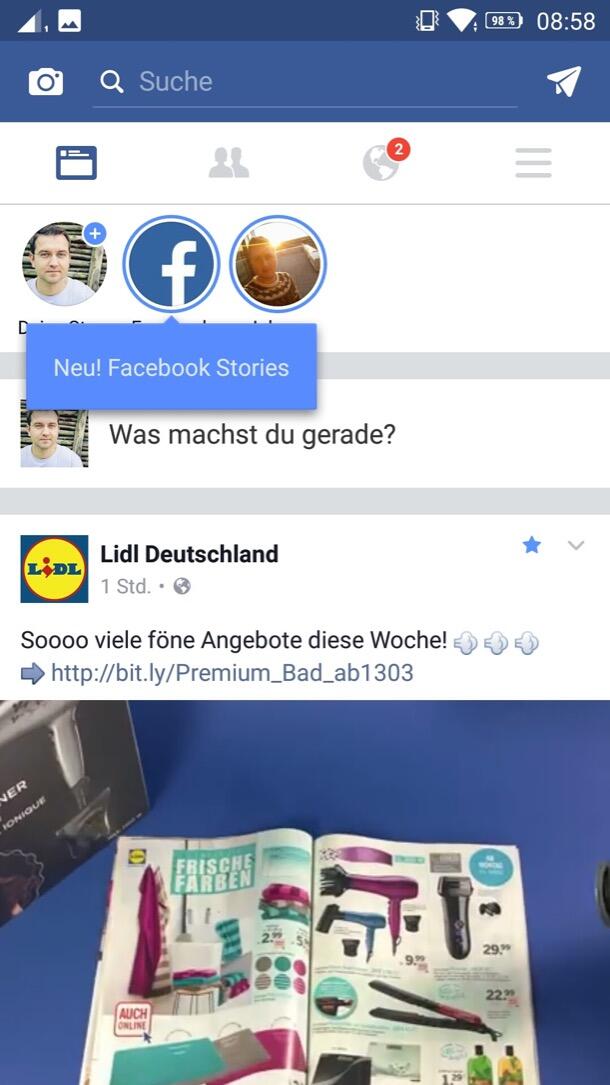The width and height of the screenshot is (610, 1085).
Task: Expand the Lidl post options chevron
Action: (576, 545)
